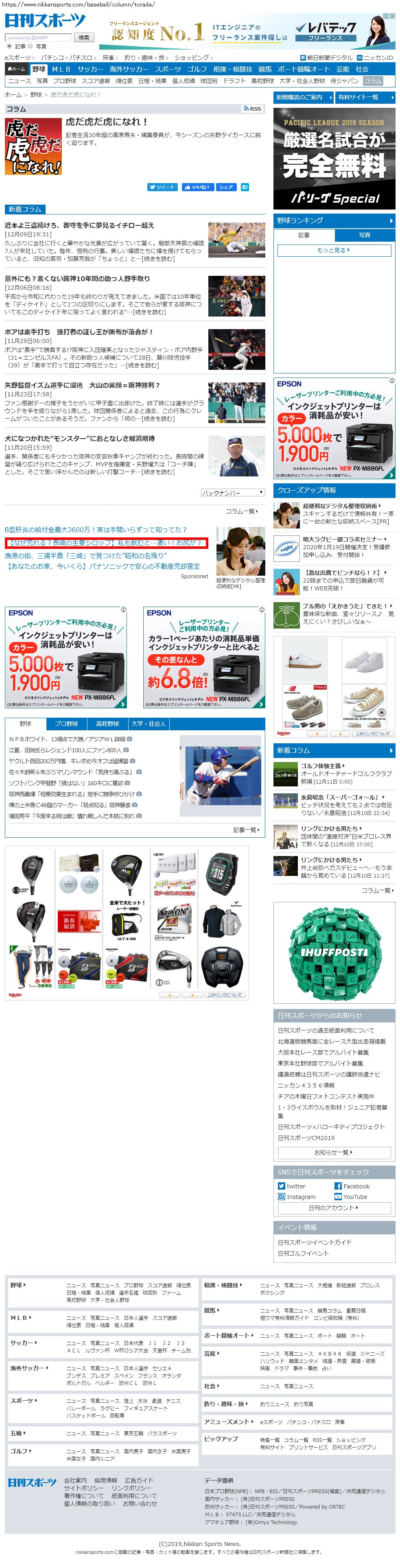Select the 写真 radio button

coord(31,46)
